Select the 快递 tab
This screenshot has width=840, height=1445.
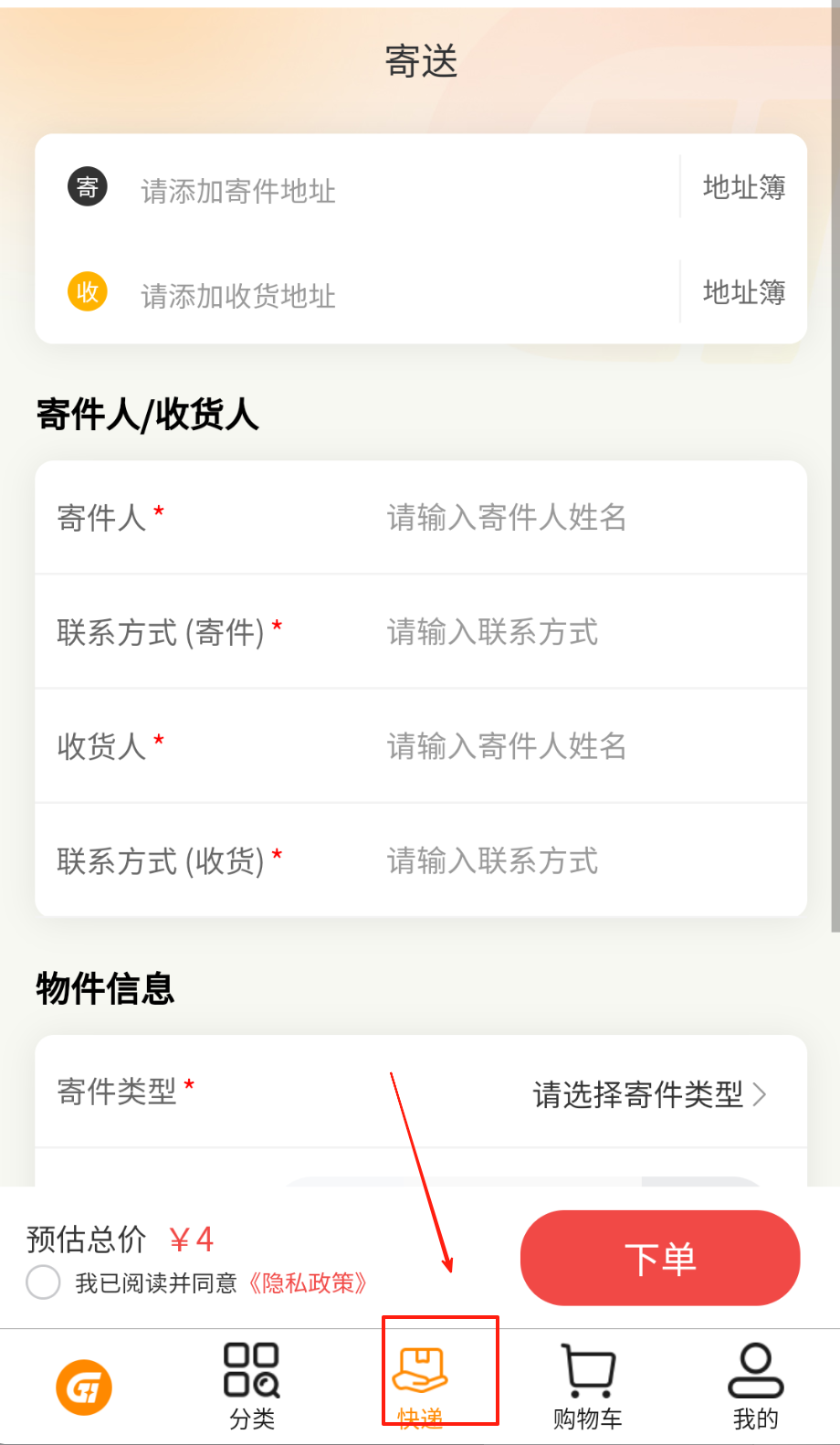coord(420,1384)
